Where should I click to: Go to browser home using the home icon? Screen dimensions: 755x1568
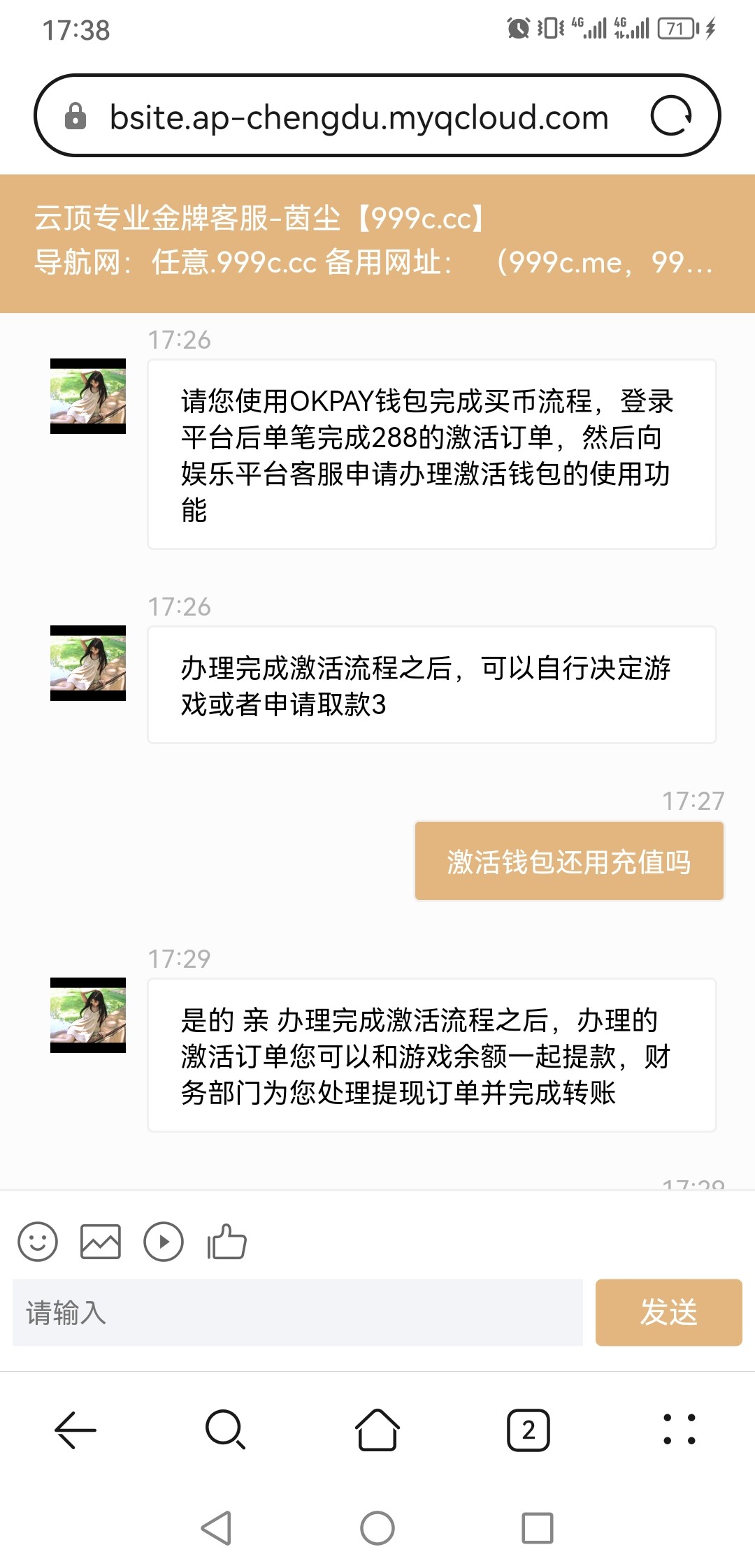pyautogui.click(x=377, y=1430)
